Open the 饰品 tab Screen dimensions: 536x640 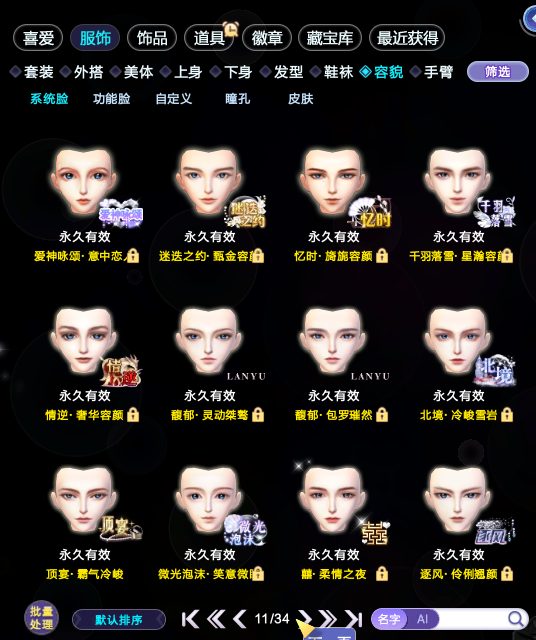click(x=152, y=38)
